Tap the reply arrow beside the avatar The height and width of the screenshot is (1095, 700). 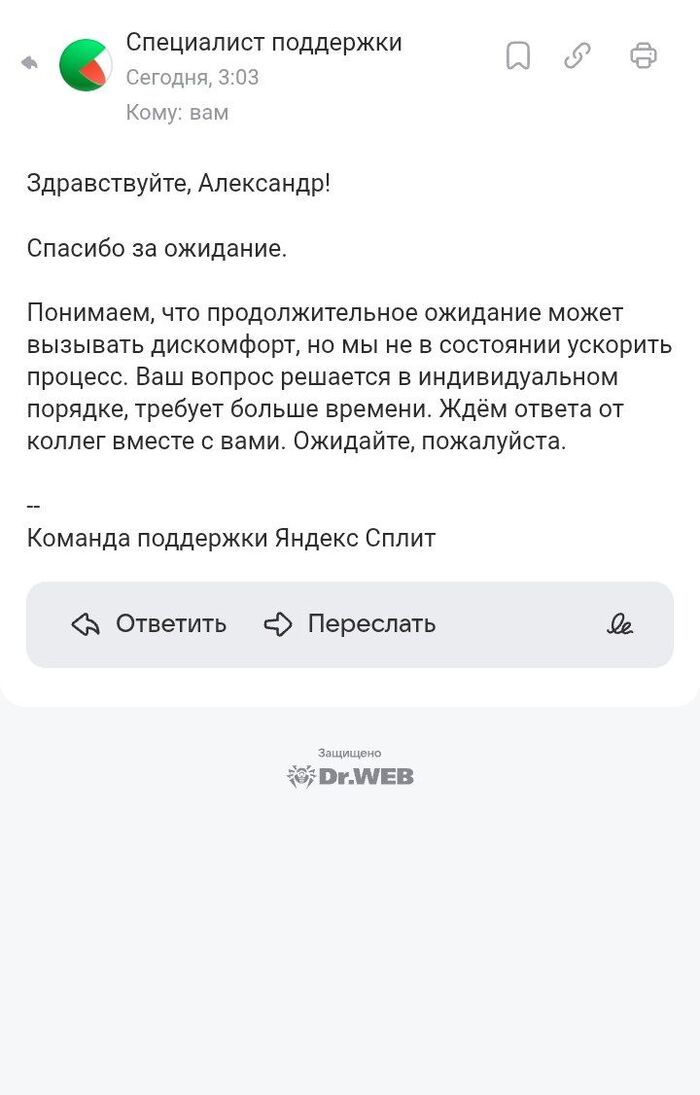point(30,64)
